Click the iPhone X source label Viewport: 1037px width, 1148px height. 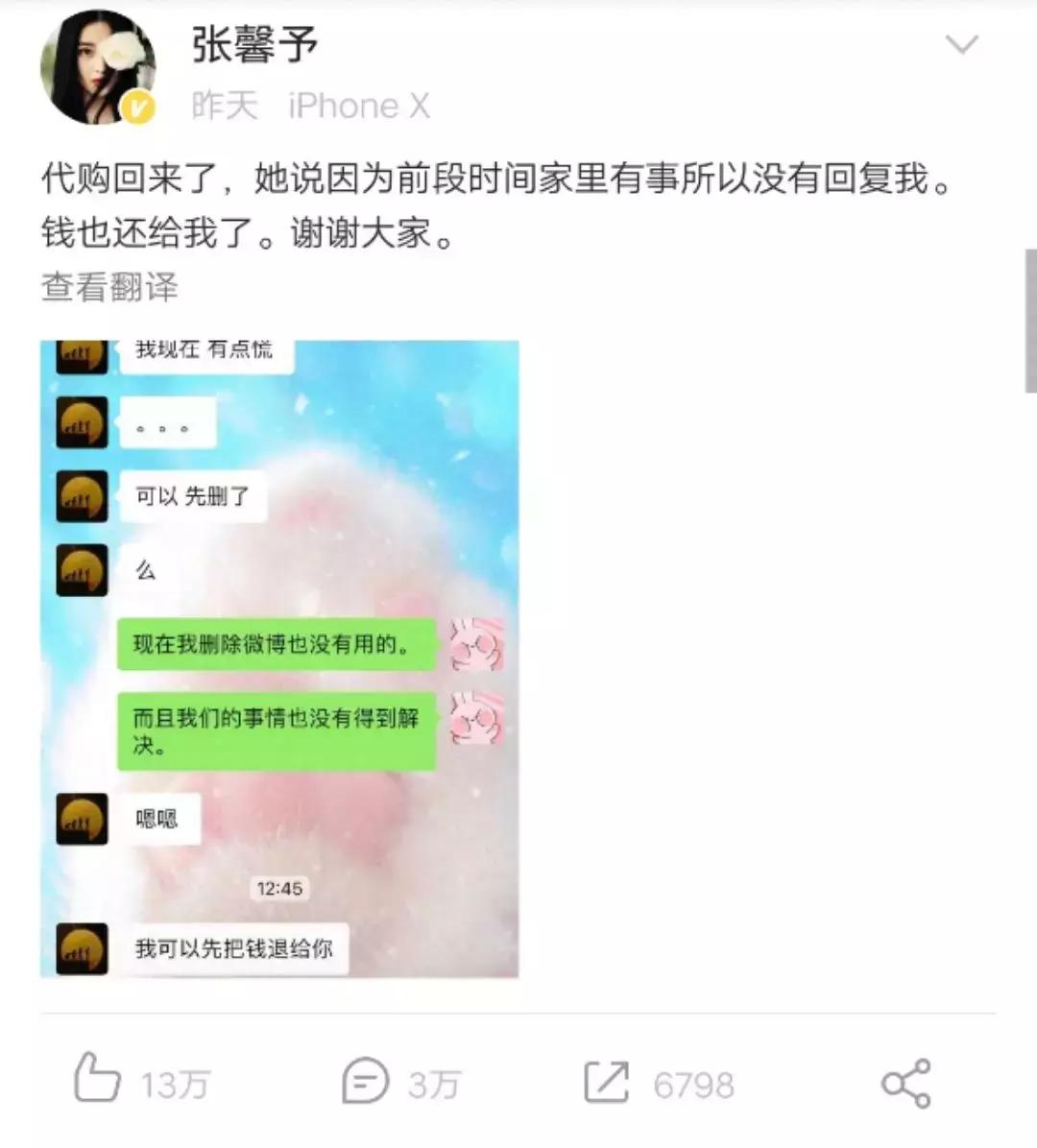tap(359, 106)
